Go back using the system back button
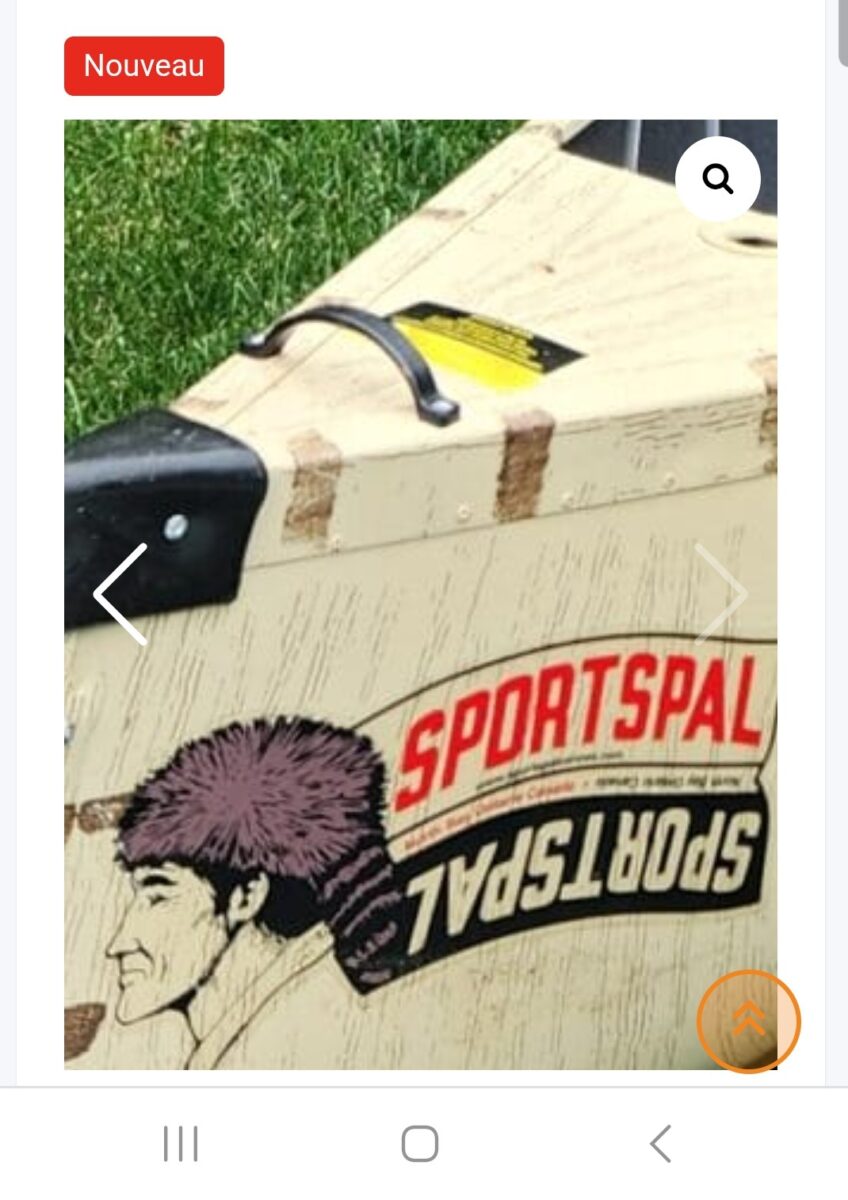Viewport: 848px width, 1200px height. point(660,1143)
